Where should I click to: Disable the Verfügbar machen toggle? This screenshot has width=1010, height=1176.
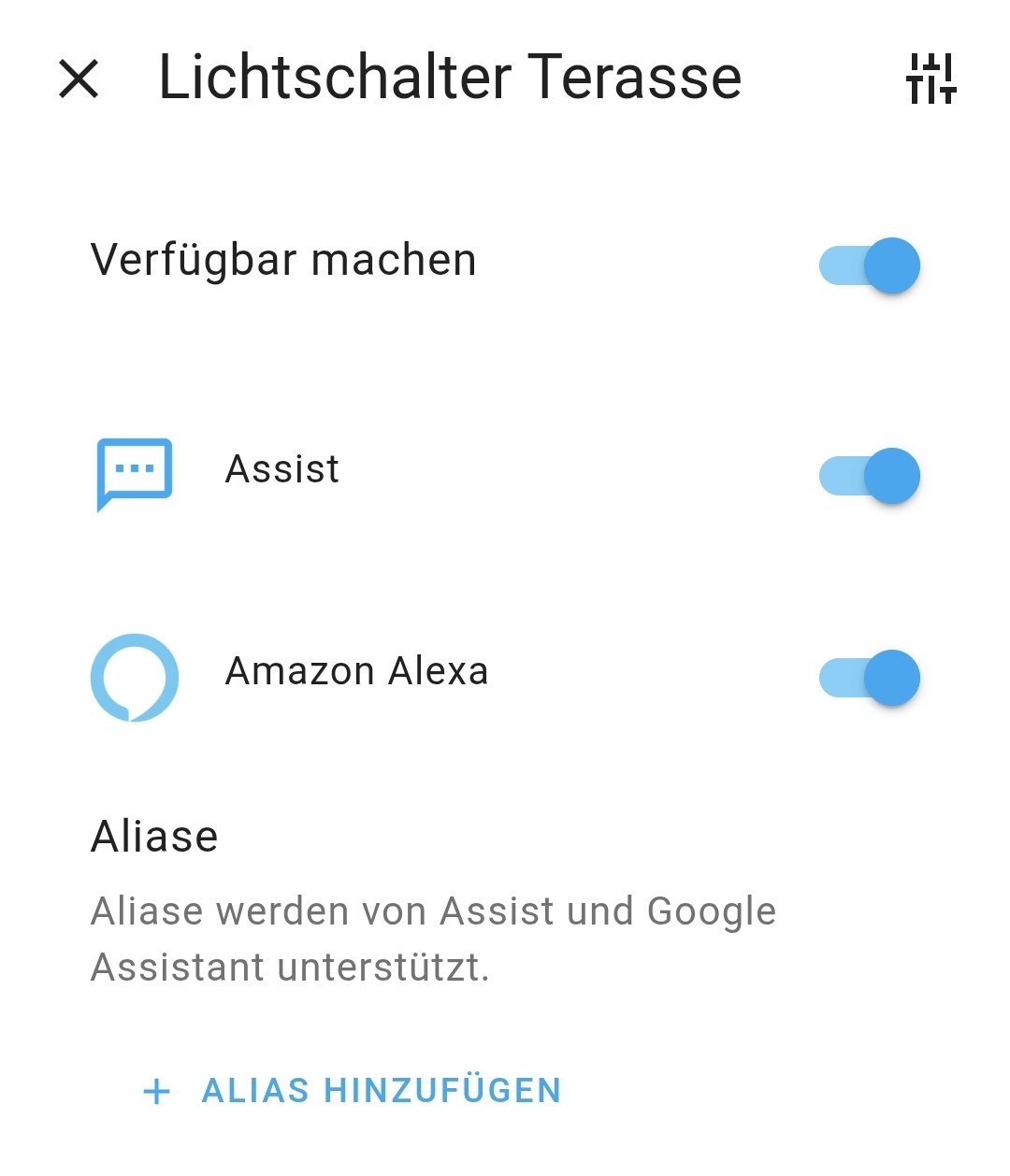(870, 265)
